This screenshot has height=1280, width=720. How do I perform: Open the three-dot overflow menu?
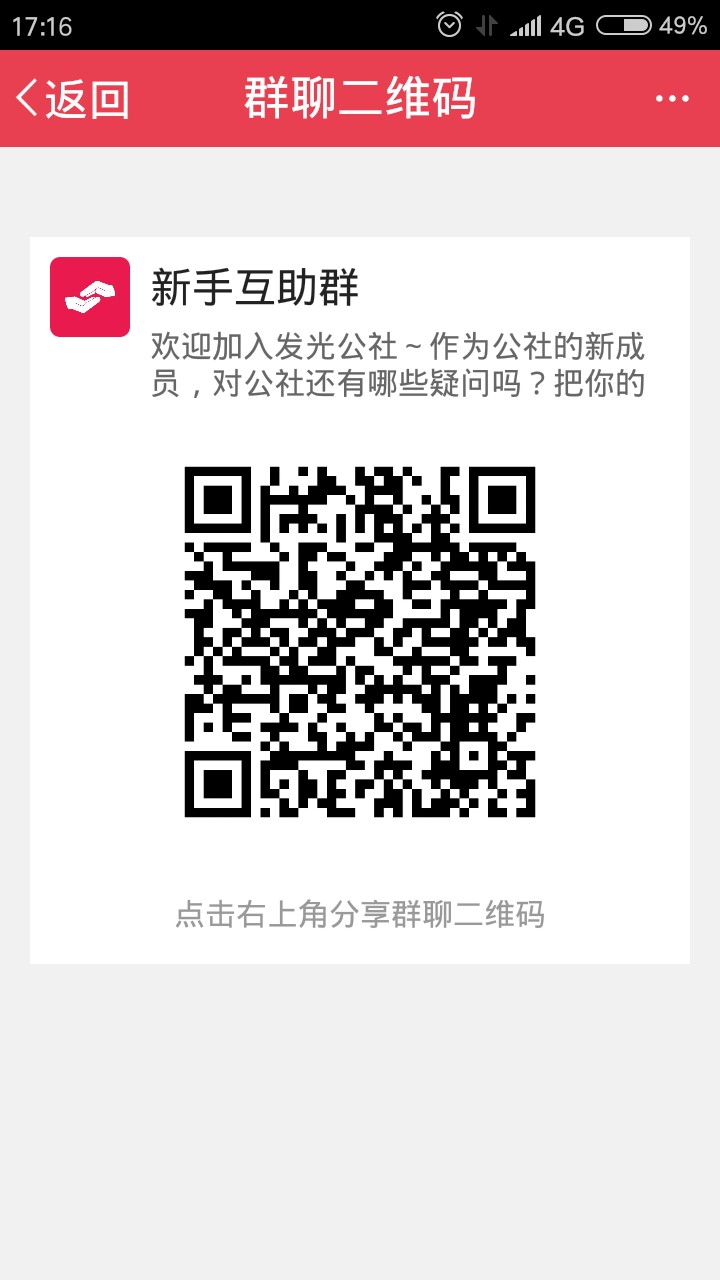[x=672, y=98]
